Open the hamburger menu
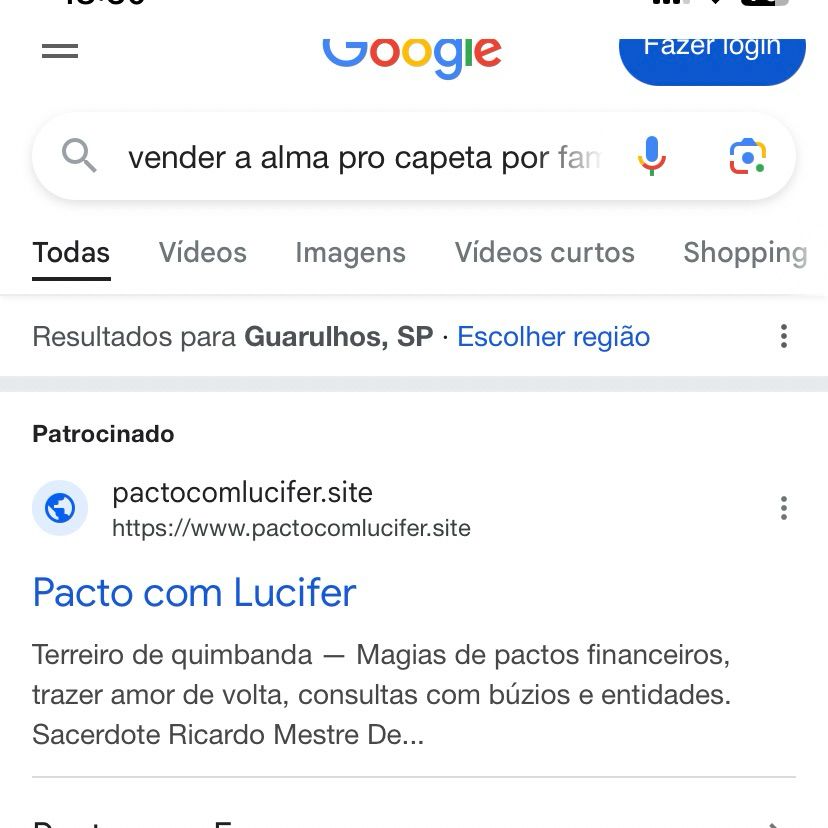Screen dimensions: 828x828 click(x=60, y=51)
